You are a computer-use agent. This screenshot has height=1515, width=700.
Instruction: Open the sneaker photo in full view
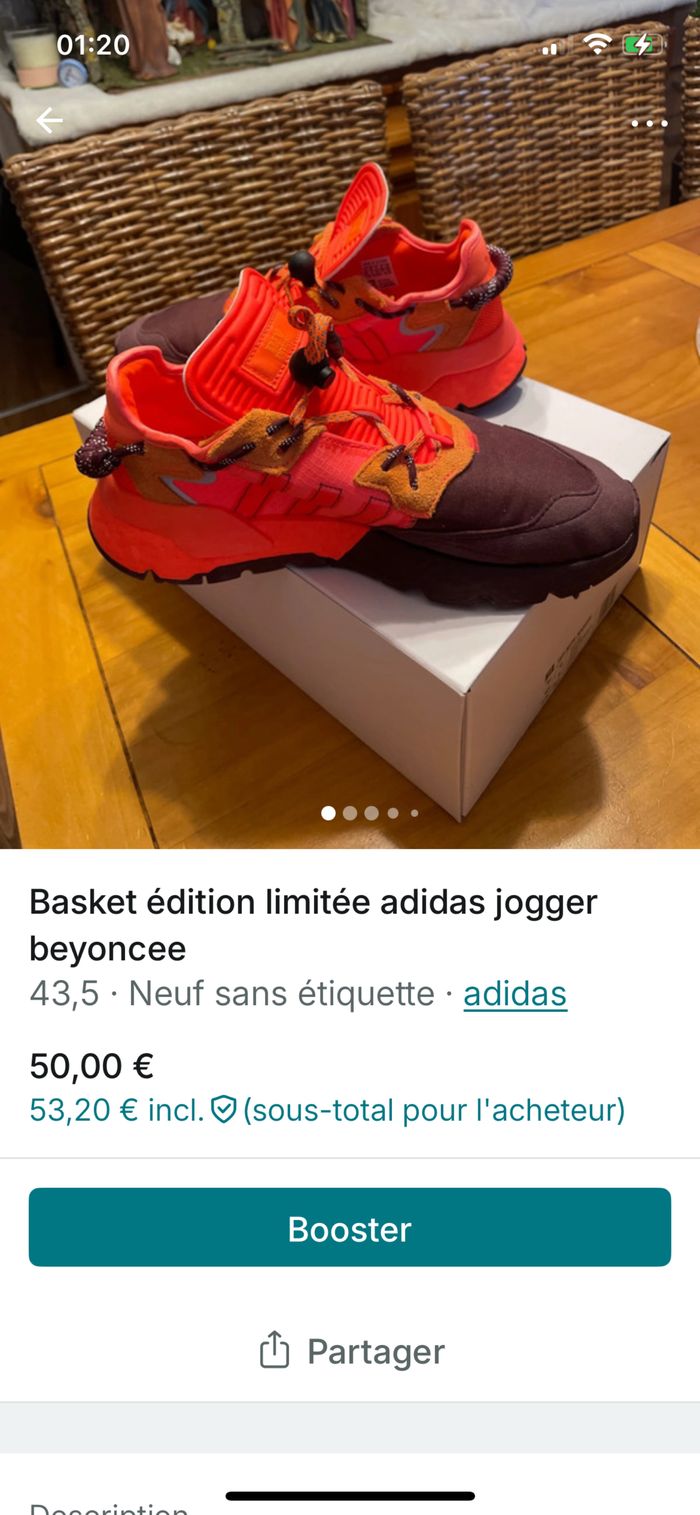(x=350, y=450)
